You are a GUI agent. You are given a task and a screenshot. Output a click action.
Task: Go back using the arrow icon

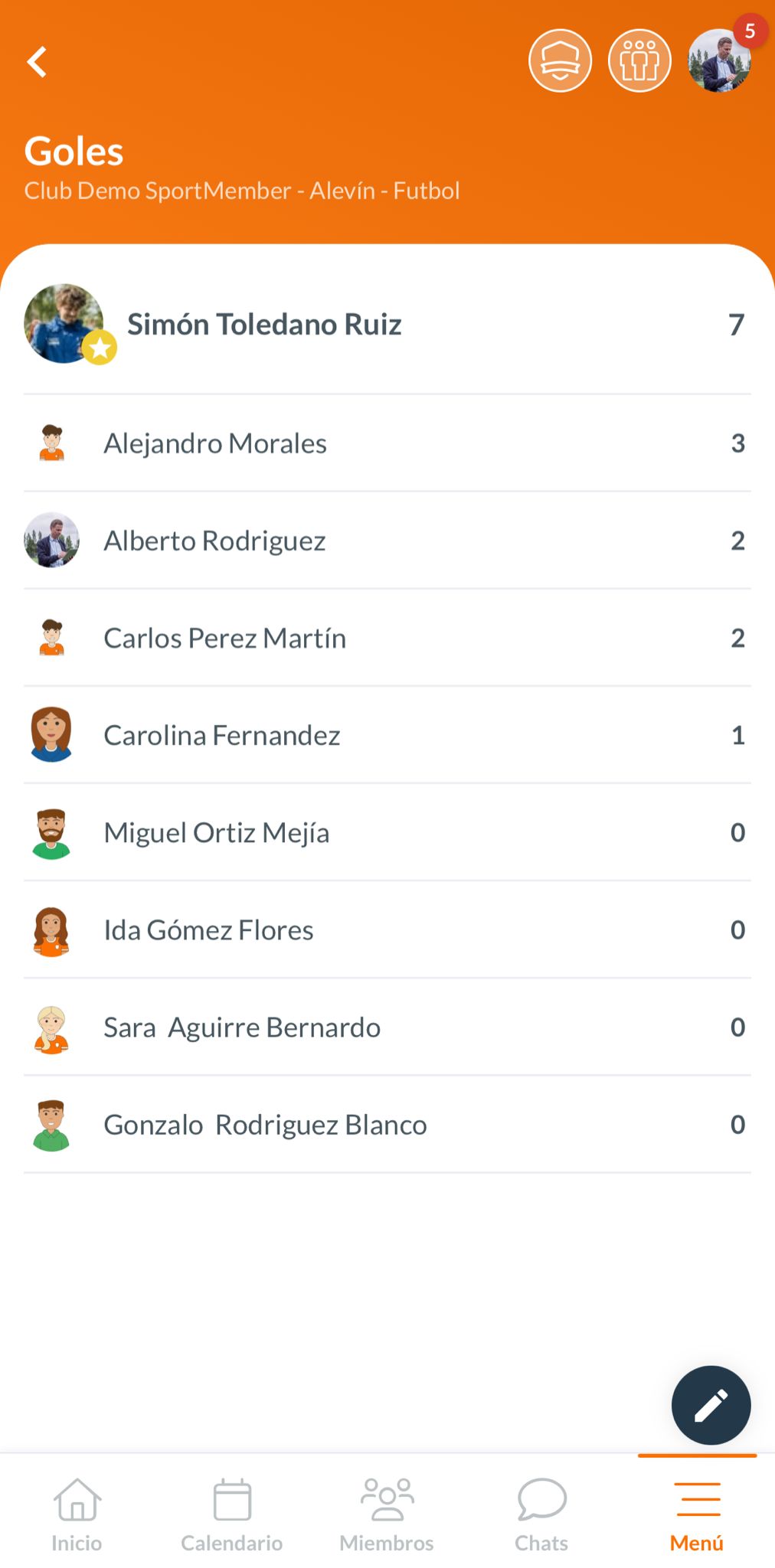[37, 62]
